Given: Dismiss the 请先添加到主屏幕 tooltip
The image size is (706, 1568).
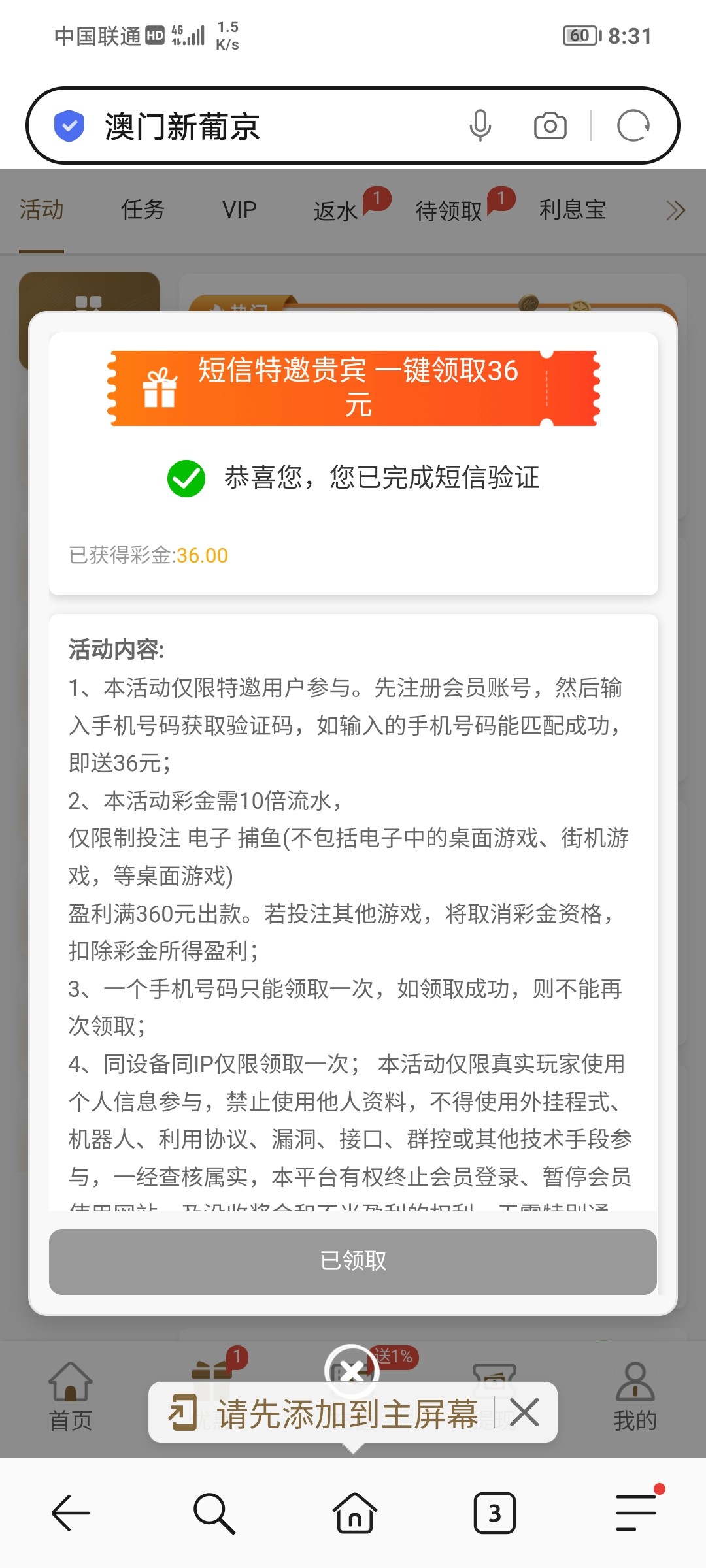Looking at the screenshot, I should coord(525,1413).
